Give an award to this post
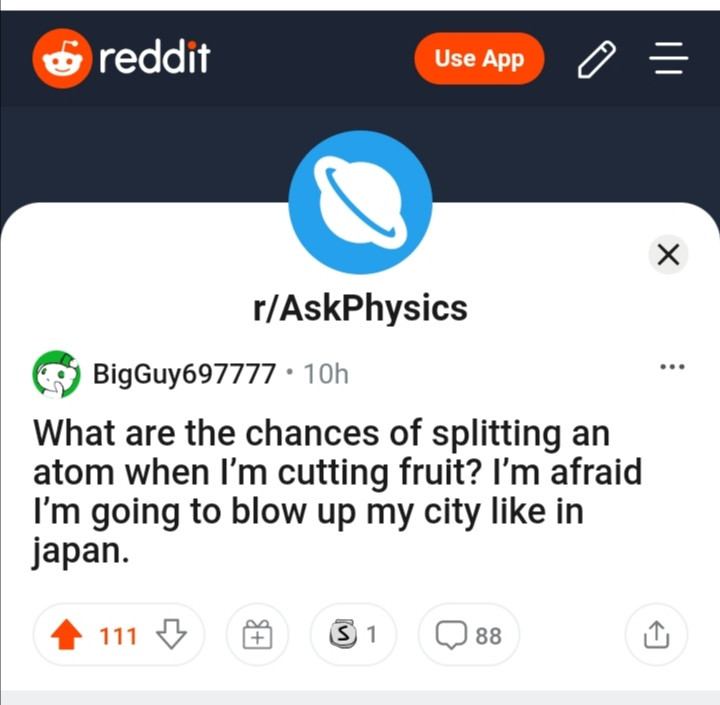The image size is (720, 705). tap(257, 634)
